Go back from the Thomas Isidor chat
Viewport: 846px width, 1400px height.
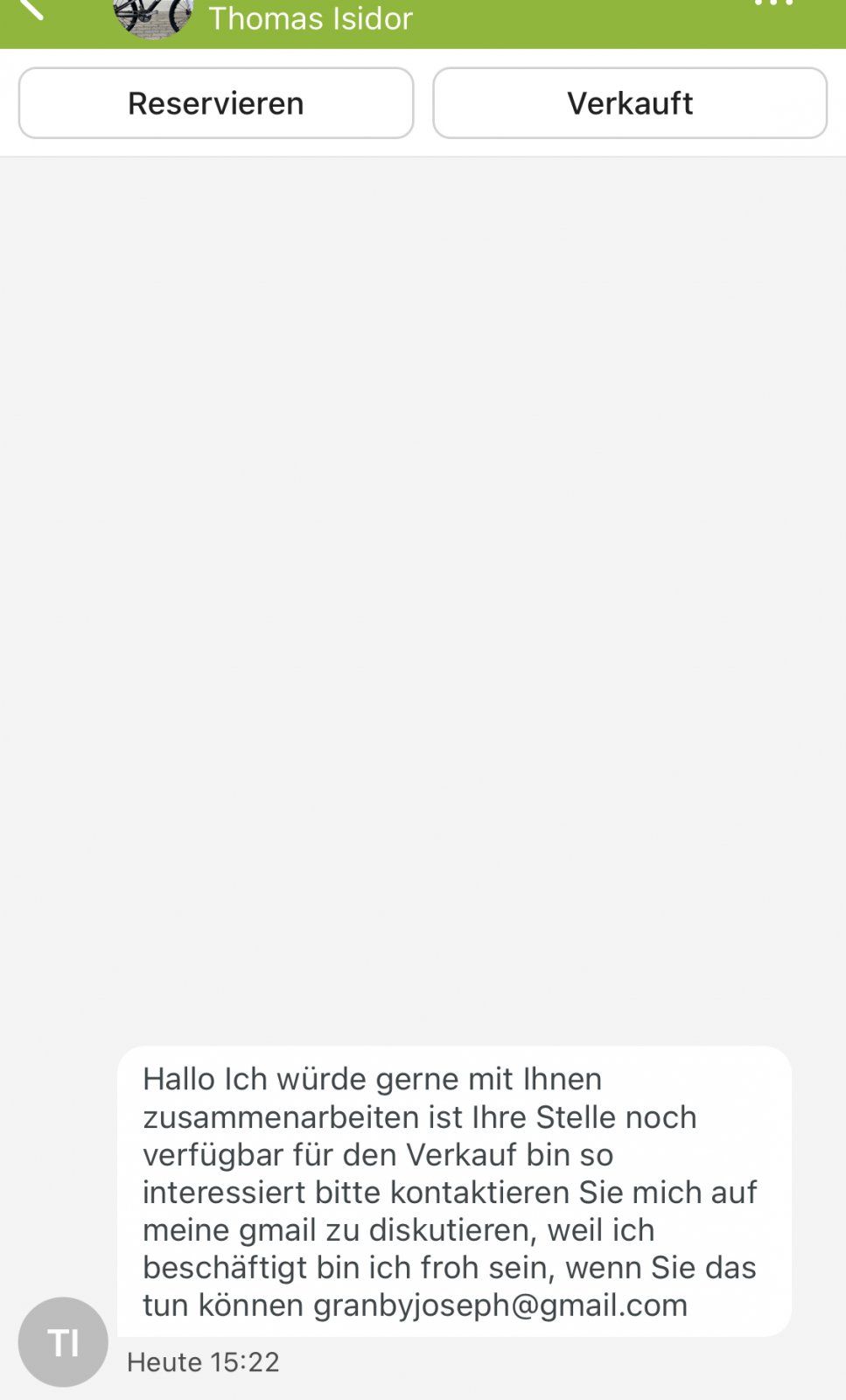coord(31,9)
